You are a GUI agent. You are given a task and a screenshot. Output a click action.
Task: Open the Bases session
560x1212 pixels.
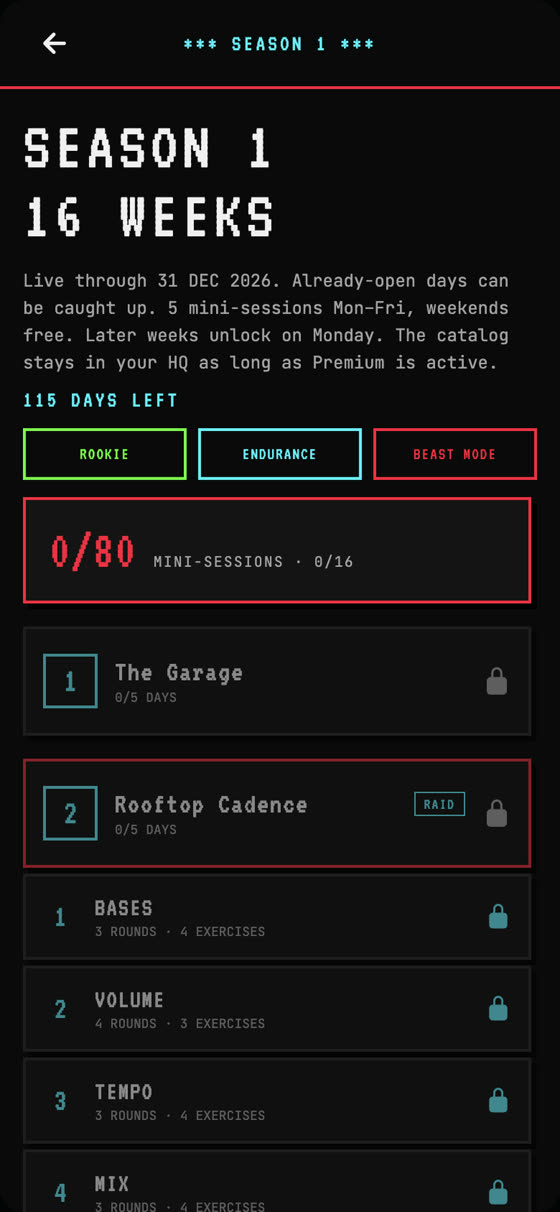coord(277,917)
